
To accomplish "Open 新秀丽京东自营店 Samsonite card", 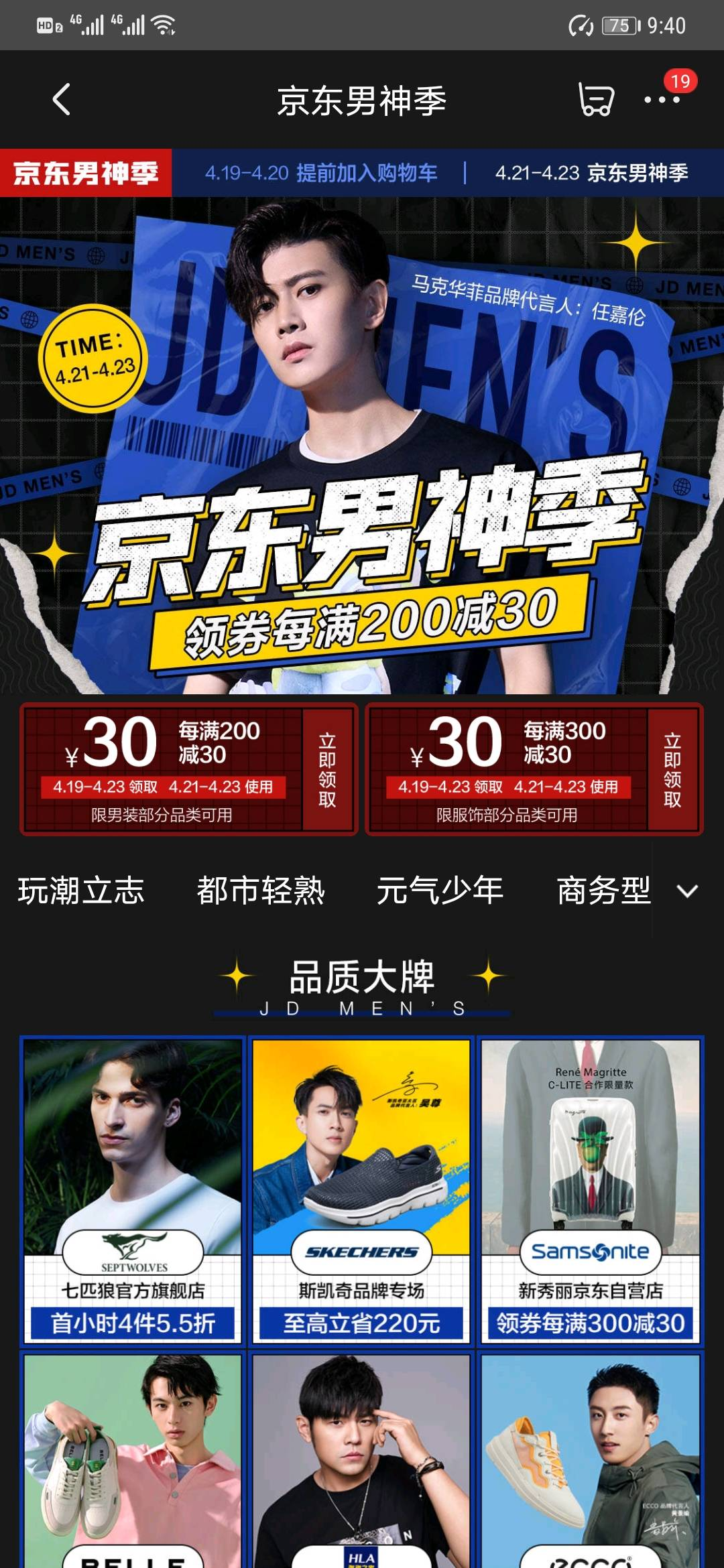I will (x=590, y=1191).
